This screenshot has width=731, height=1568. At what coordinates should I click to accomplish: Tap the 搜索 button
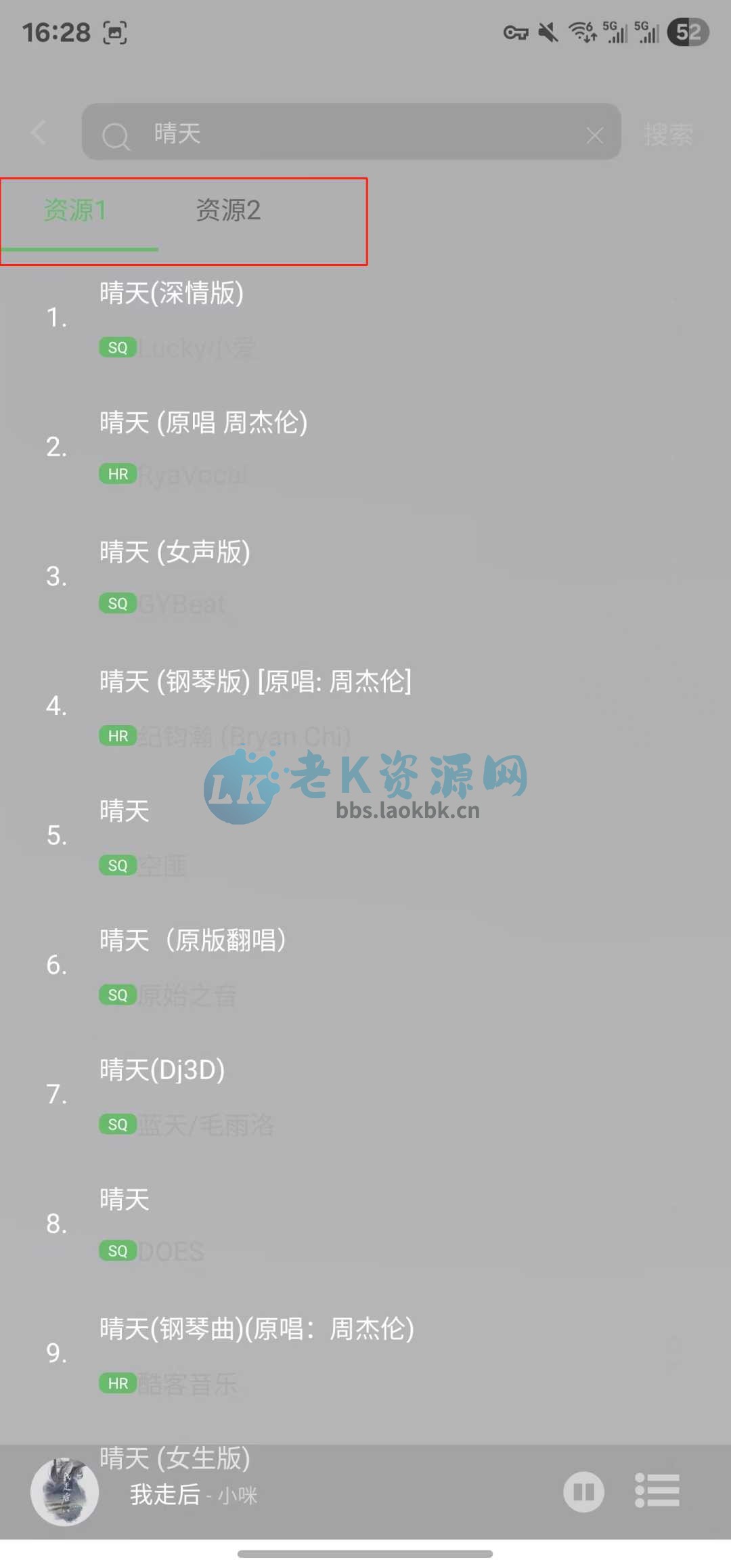668,134
